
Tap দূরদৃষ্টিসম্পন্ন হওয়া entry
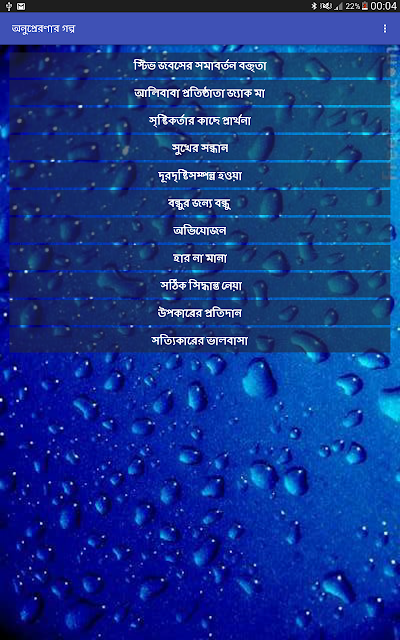coord(200,176)
